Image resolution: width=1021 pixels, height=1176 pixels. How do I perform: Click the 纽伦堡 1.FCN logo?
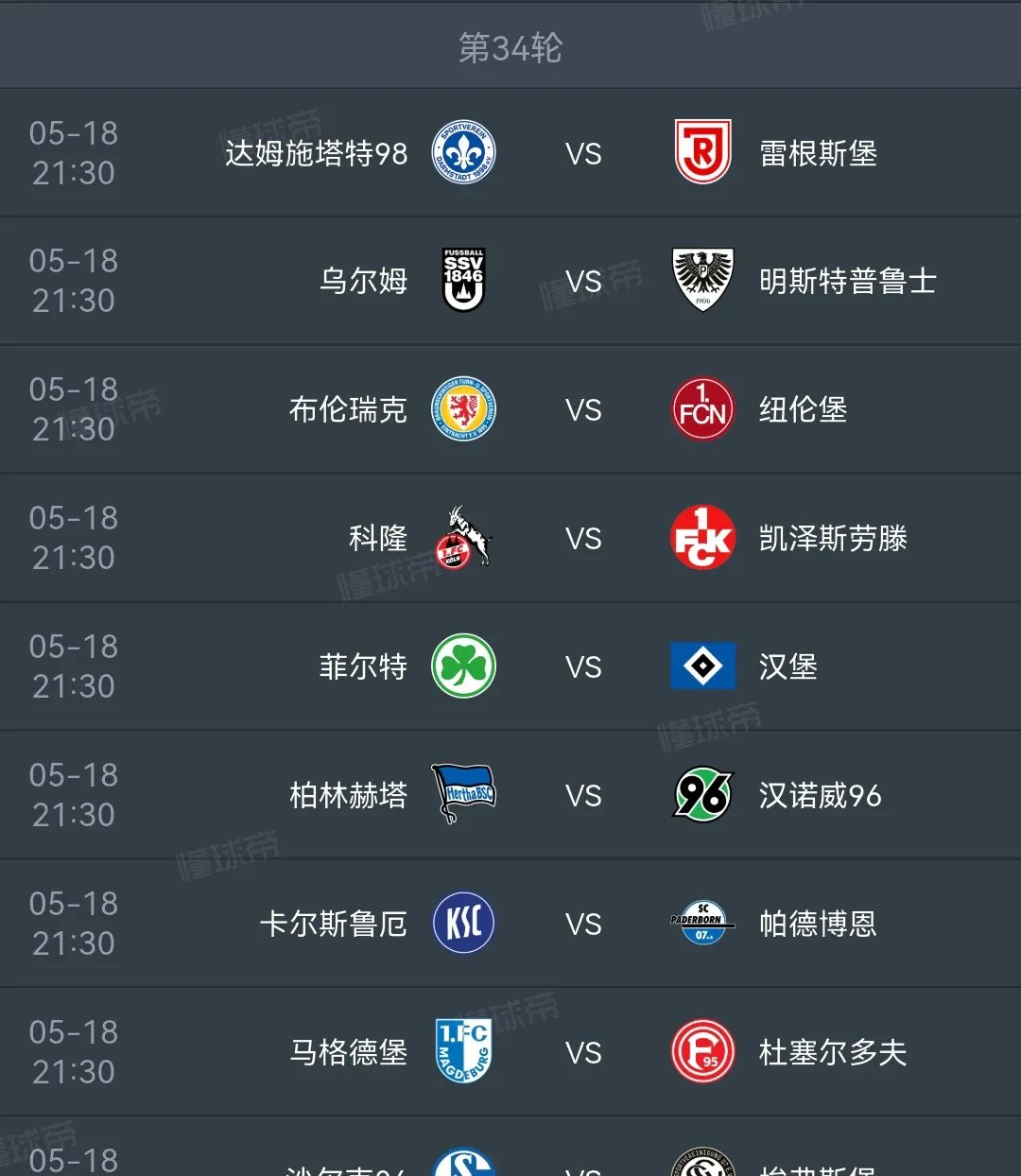701,409
